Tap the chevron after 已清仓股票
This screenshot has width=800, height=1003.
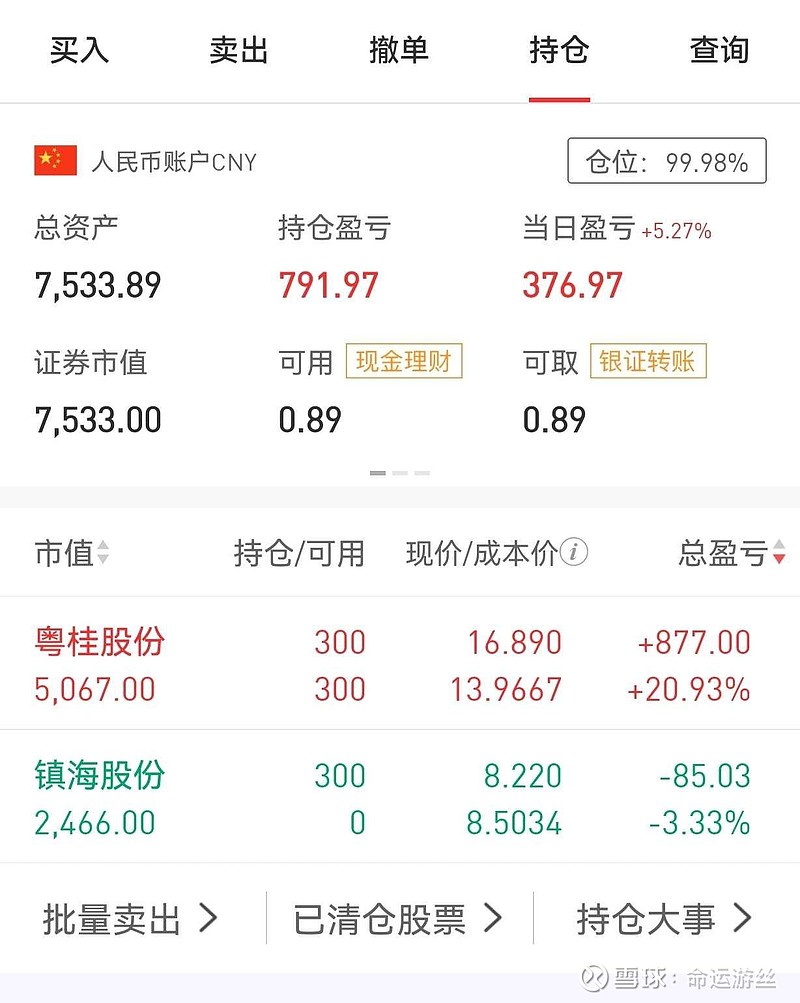[490, 918]
